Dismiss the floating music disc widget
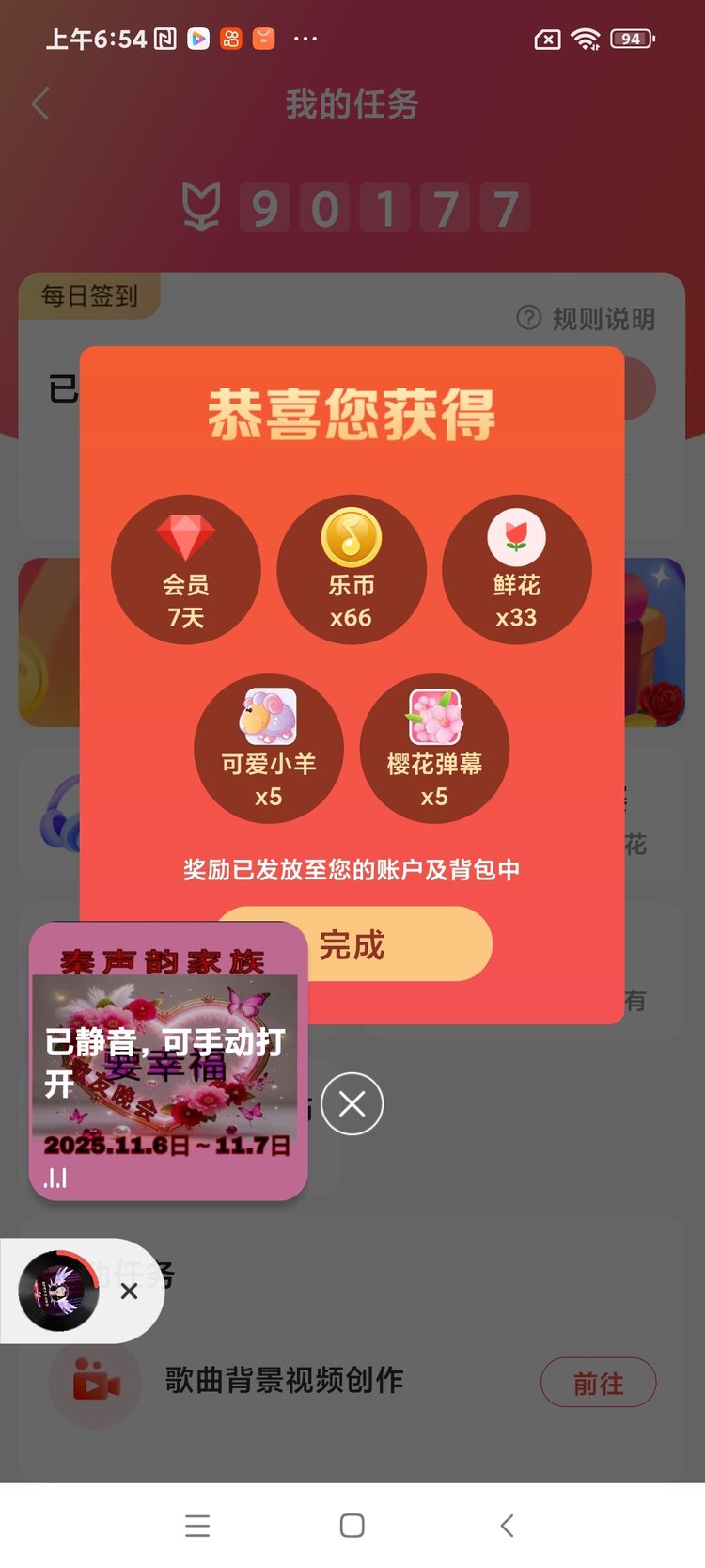 coord(129,1291)
